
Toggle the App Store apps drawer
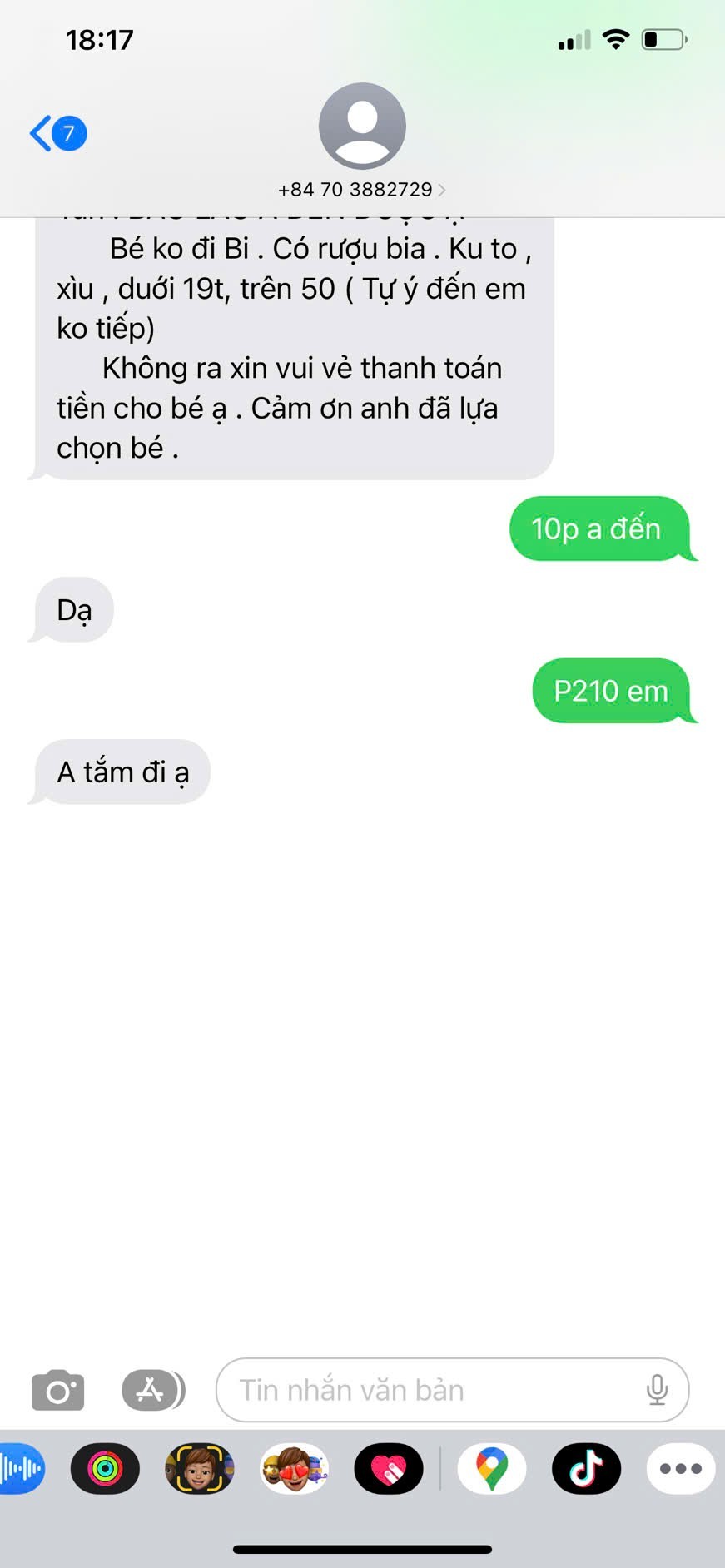click(152, 1390)
